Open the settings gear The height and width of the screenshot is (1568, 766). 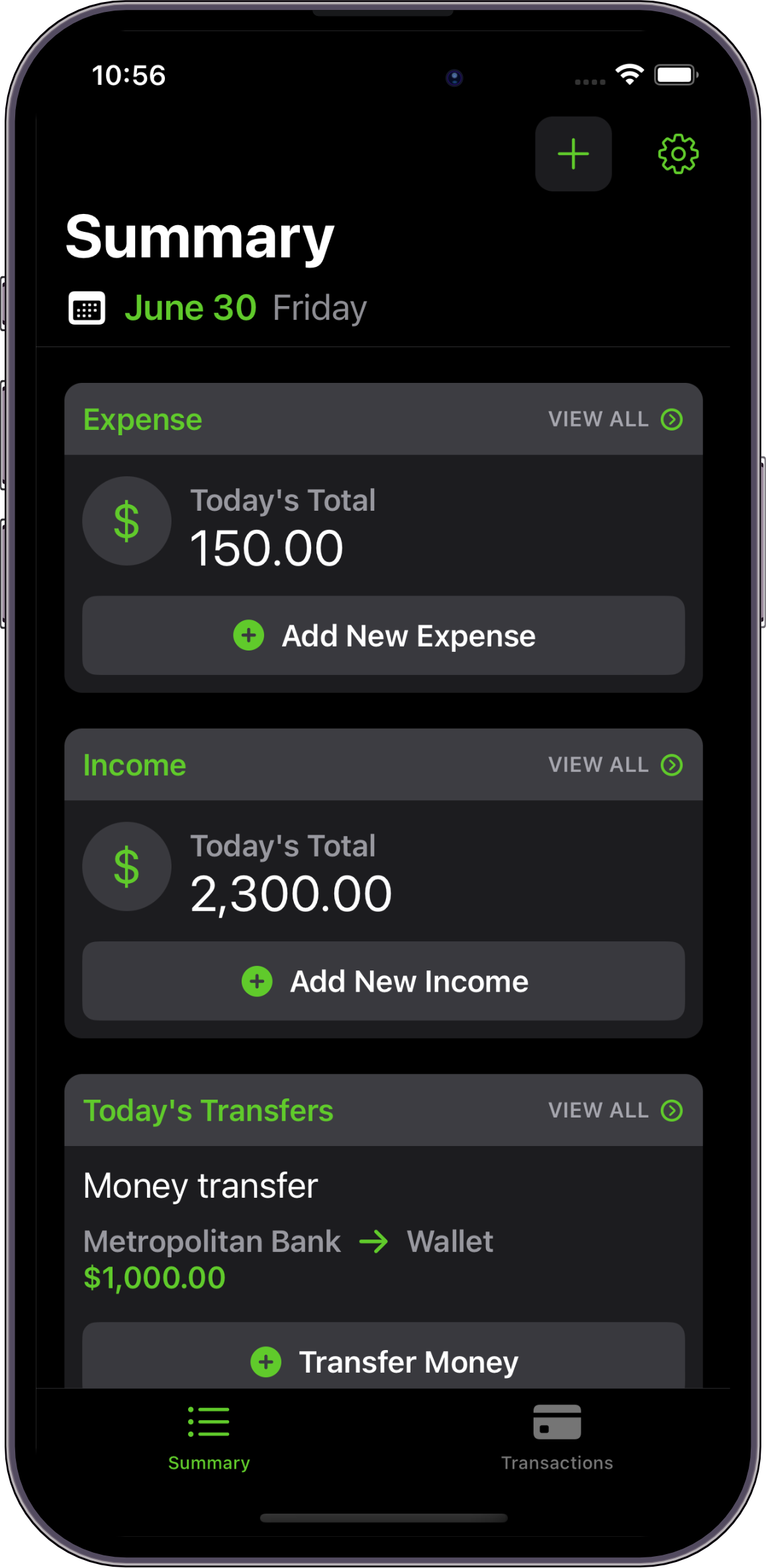(678, 154)
